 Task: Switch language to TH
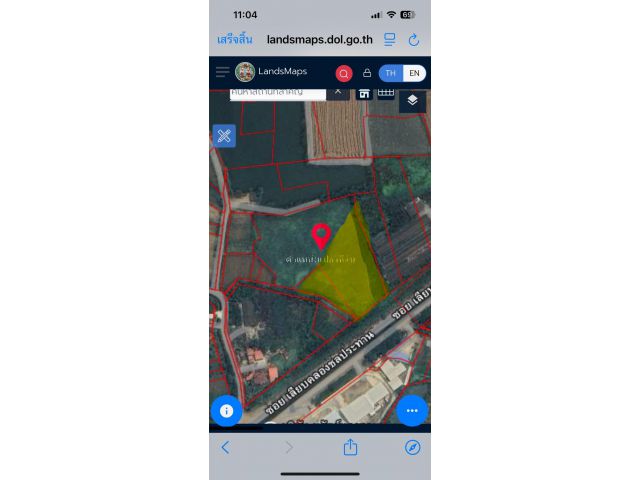[x=391, y=73]
